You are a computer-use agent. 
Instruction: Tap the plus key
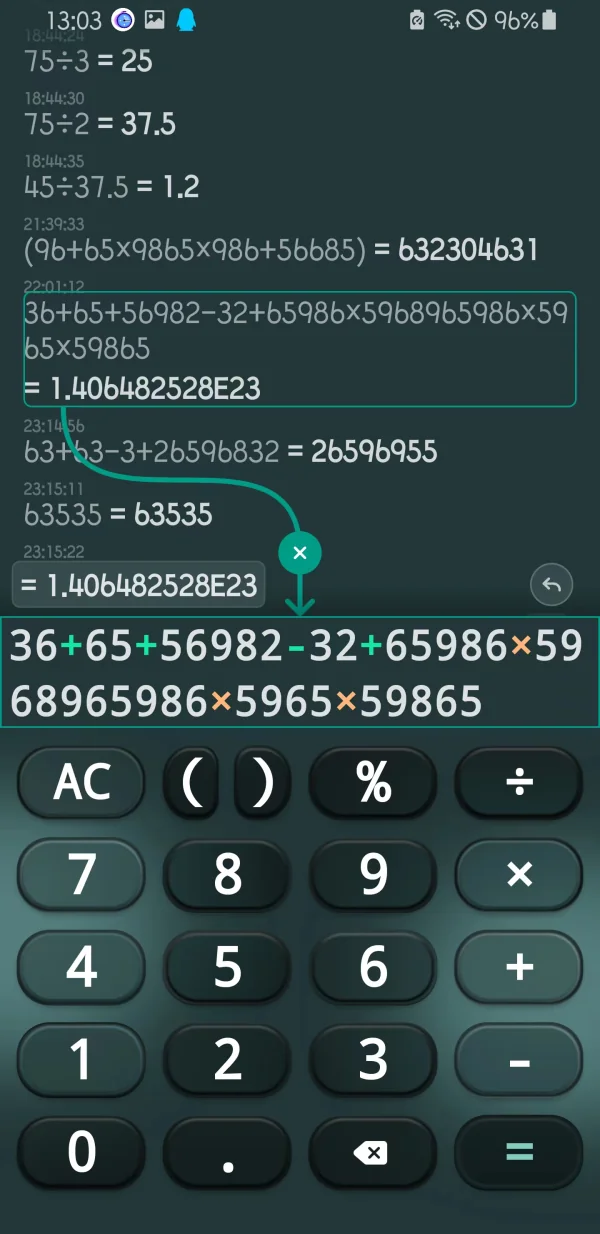click(x=519, y=967)
